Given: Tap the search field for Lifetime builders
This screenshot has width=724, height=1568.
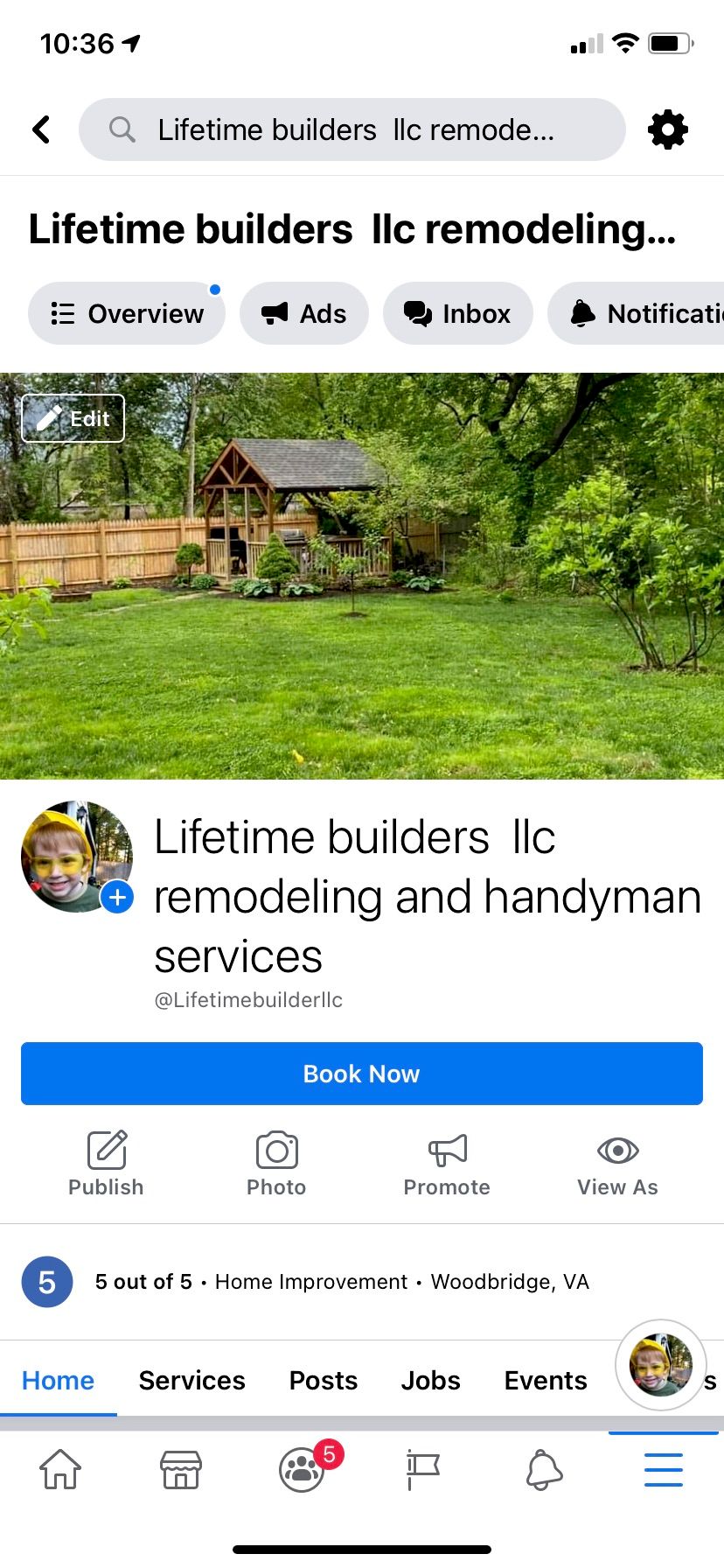Looking at the screenshot, I should 352,129.
